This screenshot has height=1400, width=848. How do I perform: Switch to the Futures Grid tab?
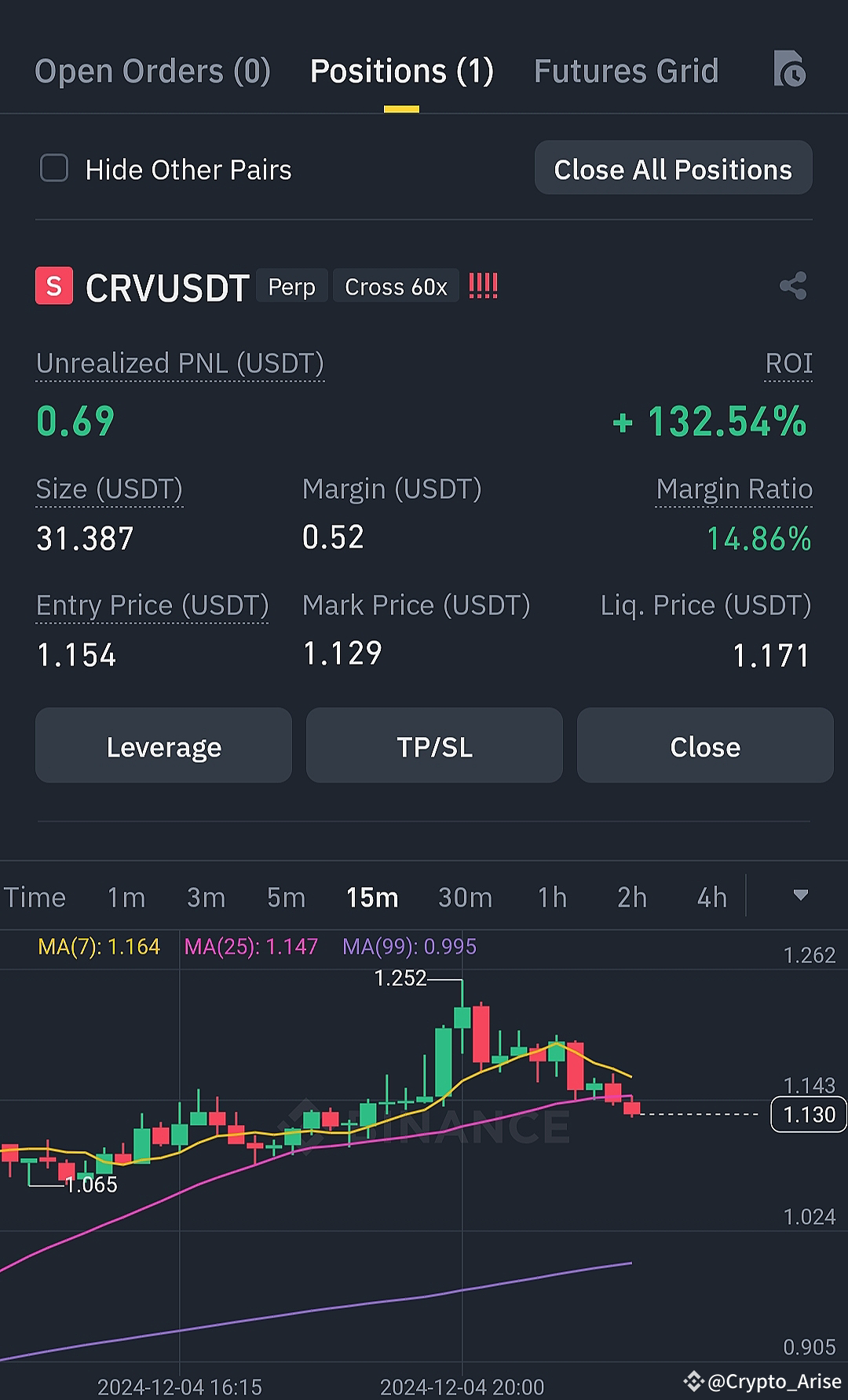626,71
